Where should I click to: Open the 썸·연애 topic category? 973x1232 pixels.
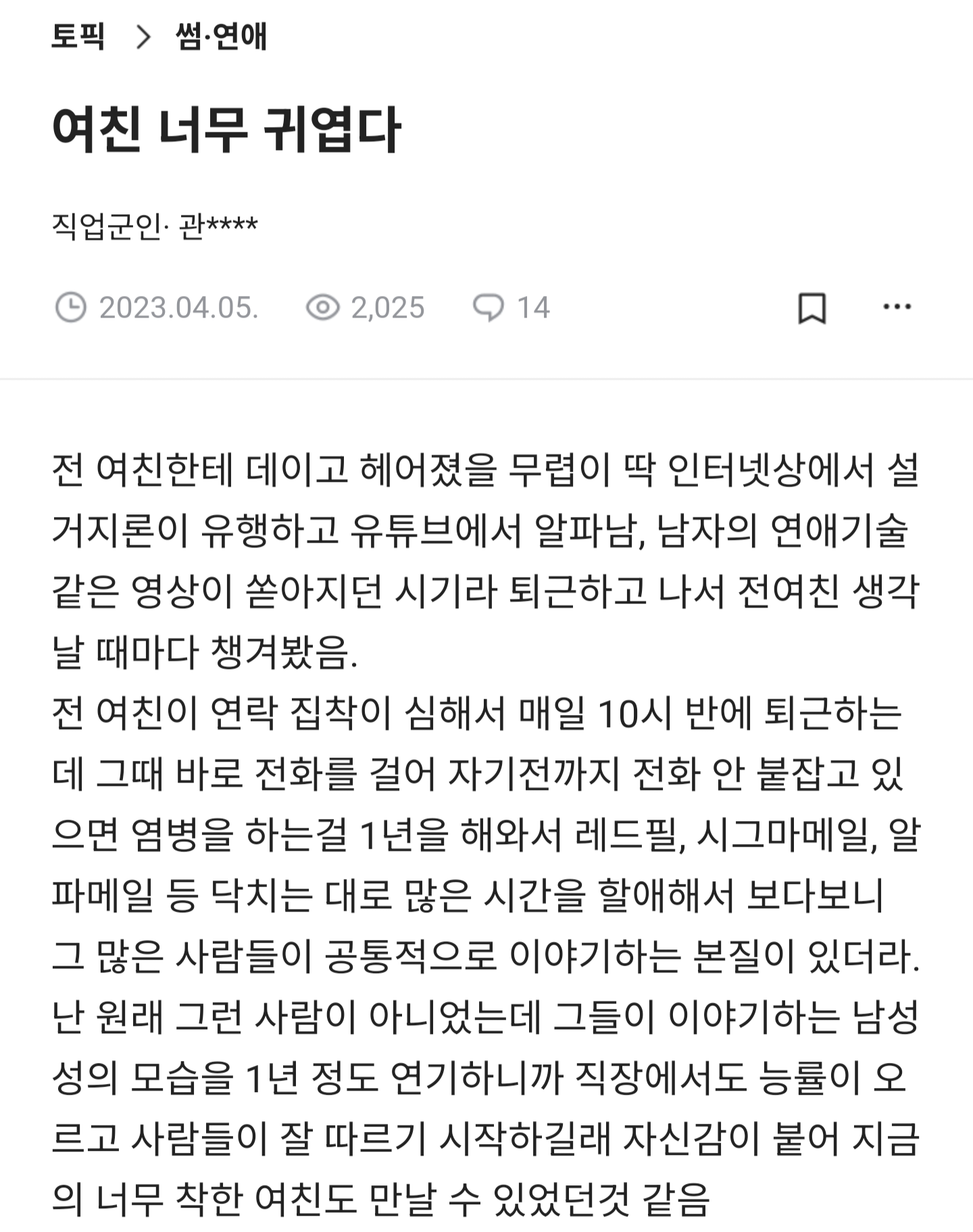click(221, 36)
